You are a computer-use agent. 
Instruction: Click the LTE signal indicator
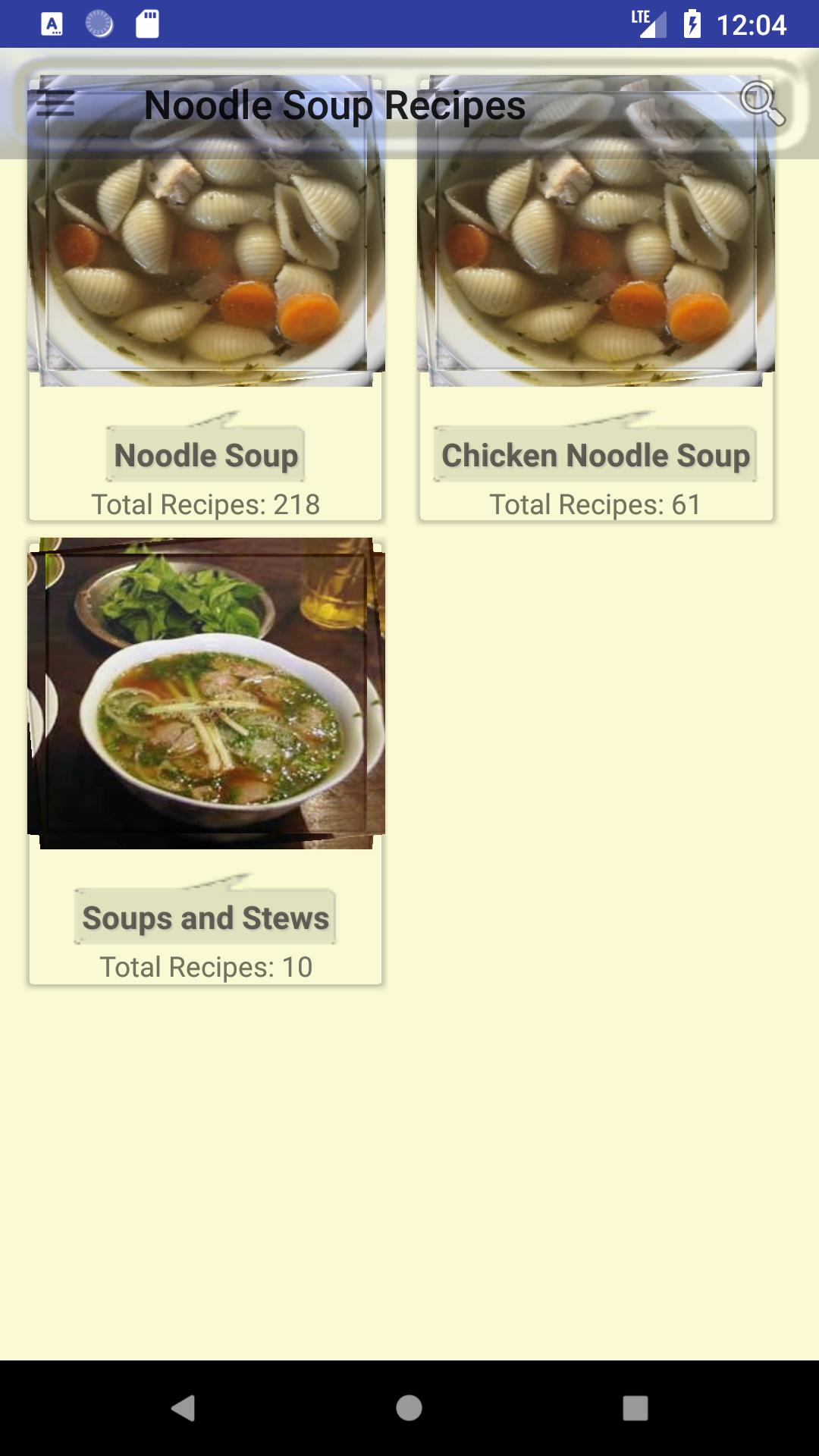pos(648,25)
